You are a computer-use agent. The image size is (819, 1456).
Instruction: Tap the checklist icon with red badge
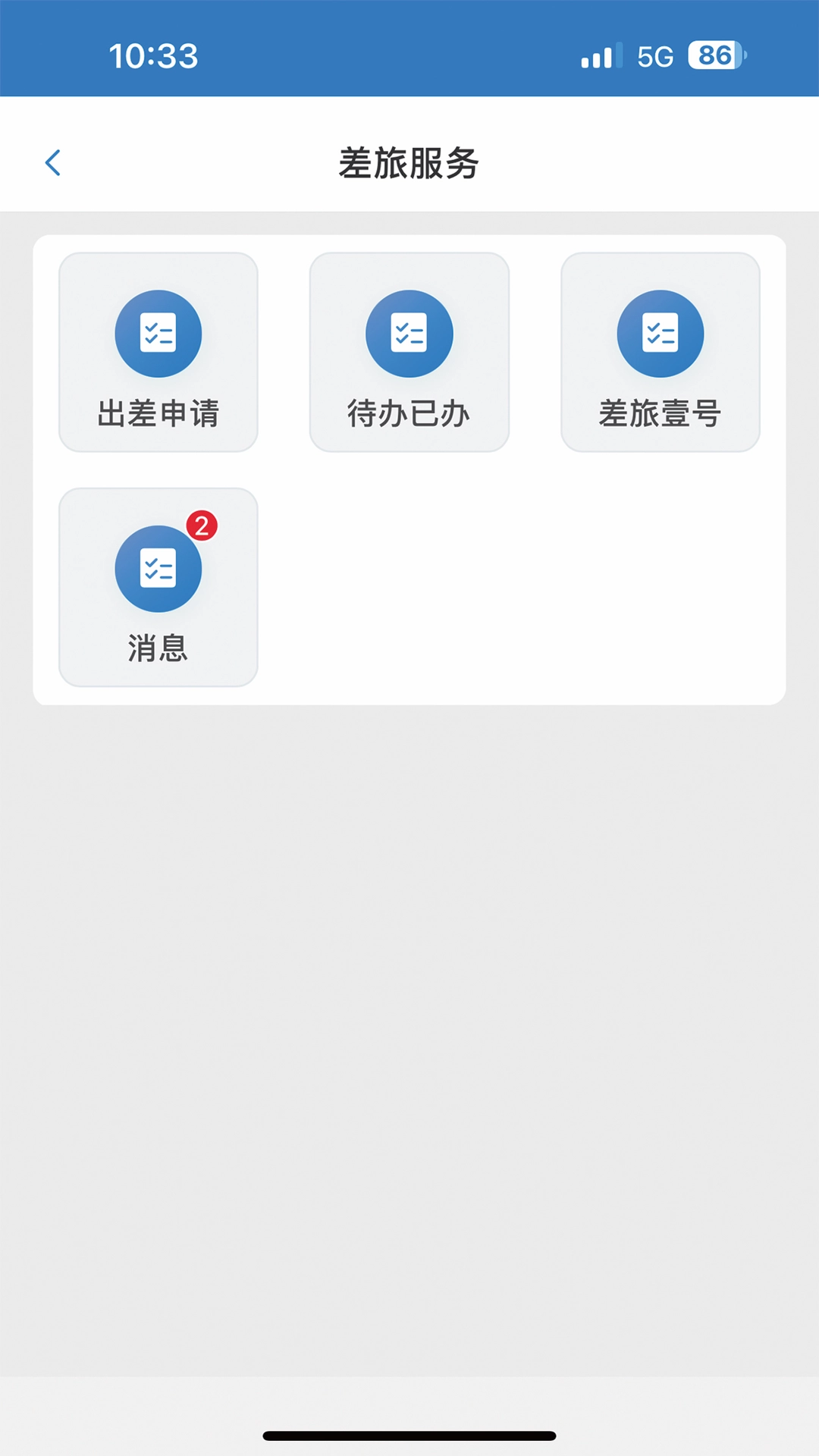click(x=158, y=568)
